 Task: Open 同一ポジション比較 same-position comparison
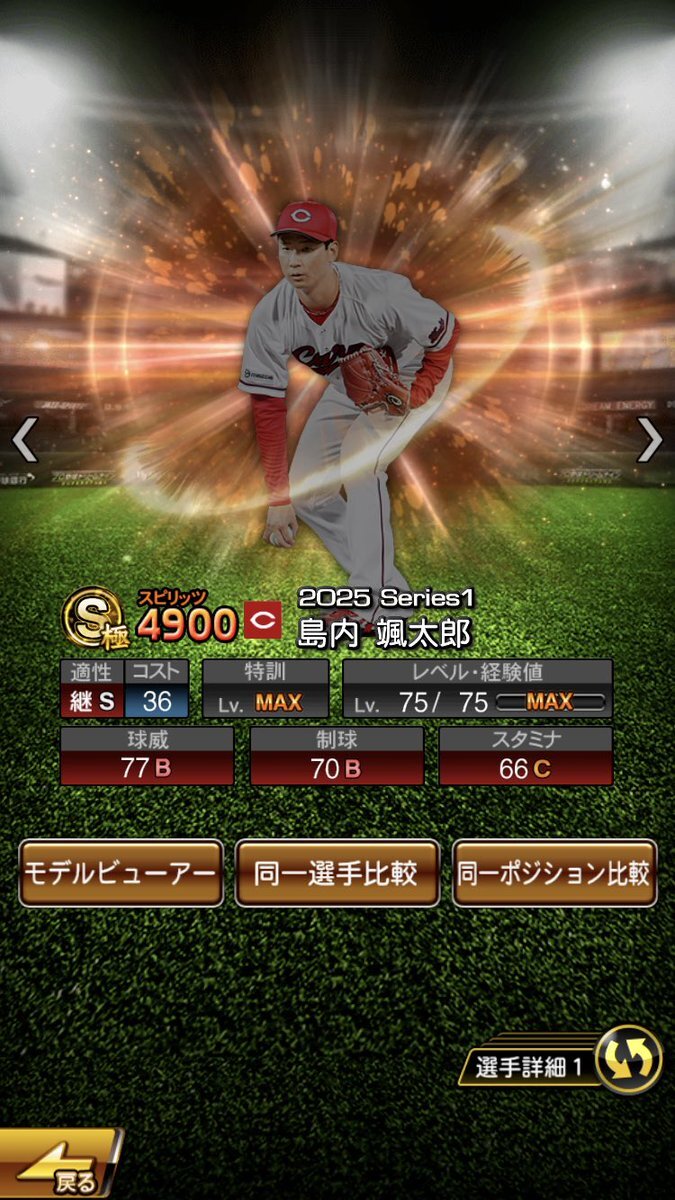click(554, 873)
